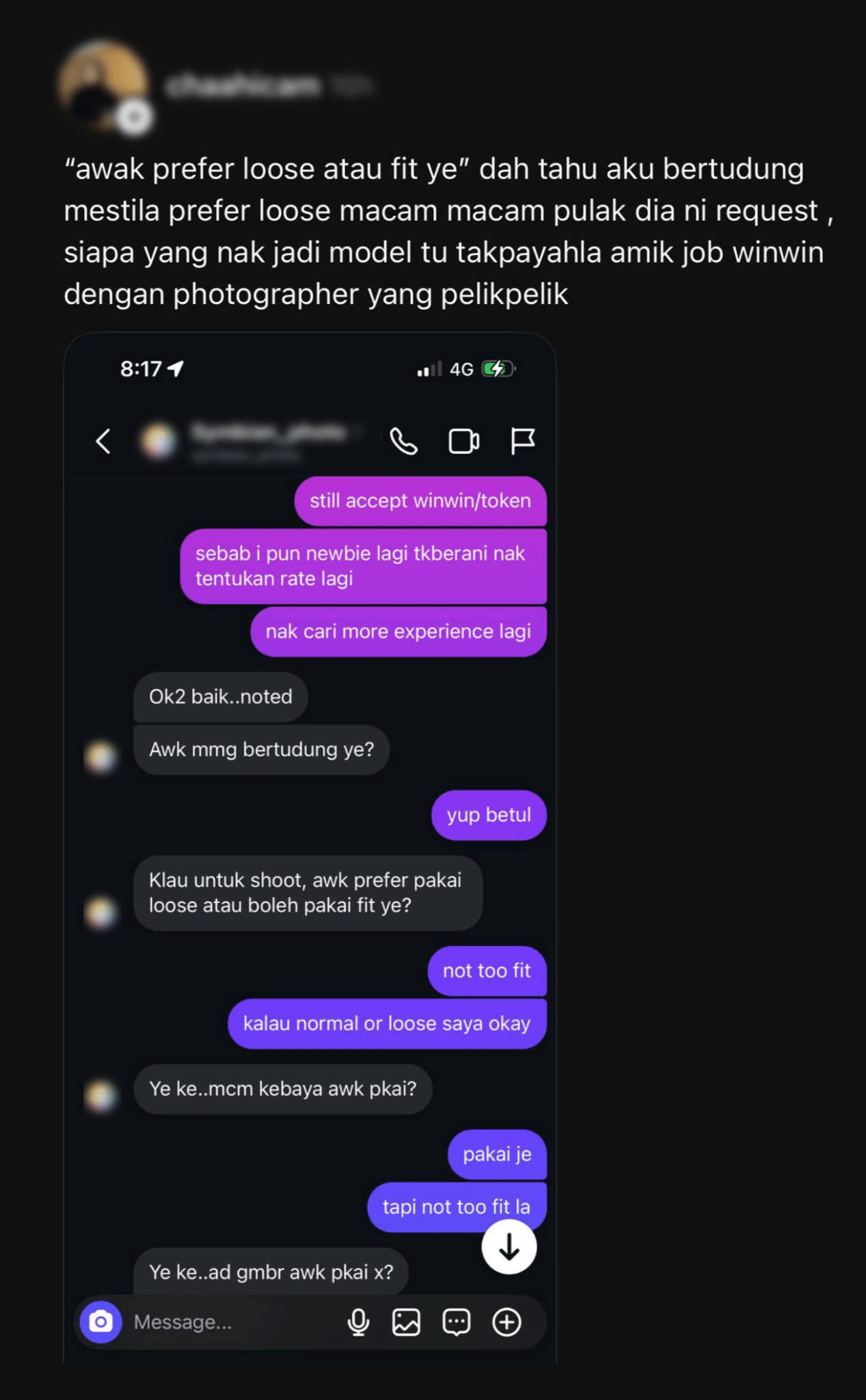The image size is (866, 1400).
Task: Record a voice message with the microphone icon
Action: (x=356, y=1322)
